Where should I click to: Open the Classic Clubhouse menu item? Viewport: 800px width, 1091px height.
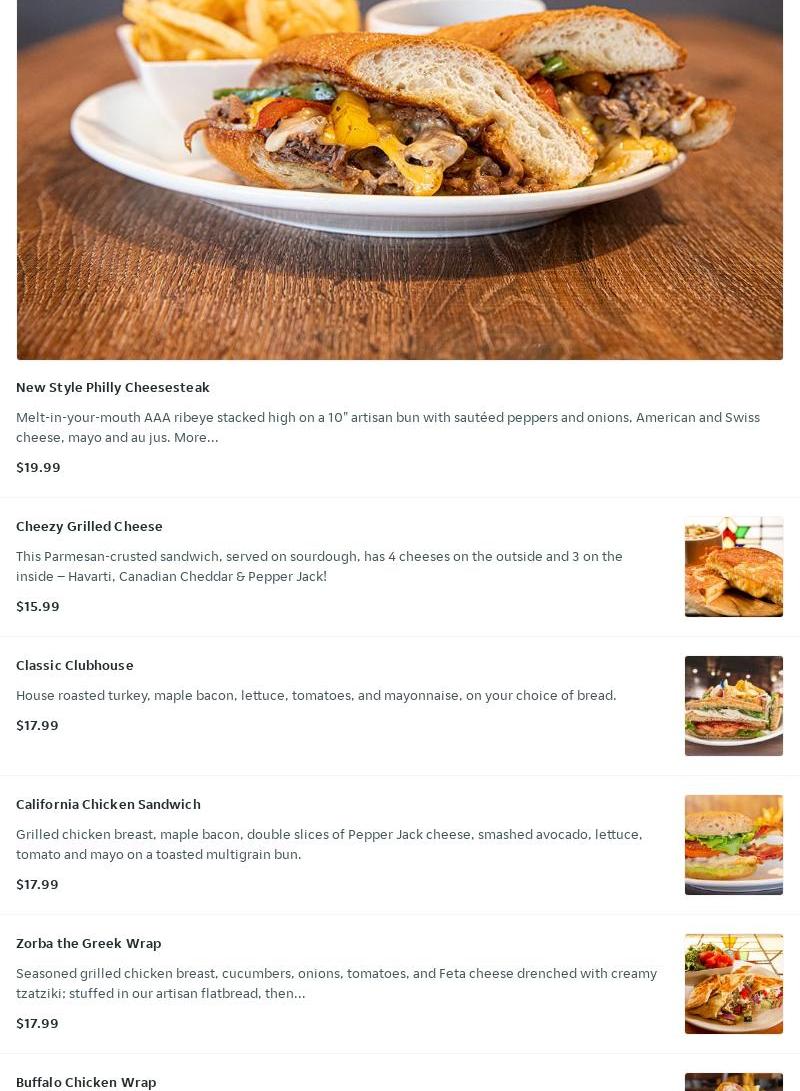coord(75,665)
